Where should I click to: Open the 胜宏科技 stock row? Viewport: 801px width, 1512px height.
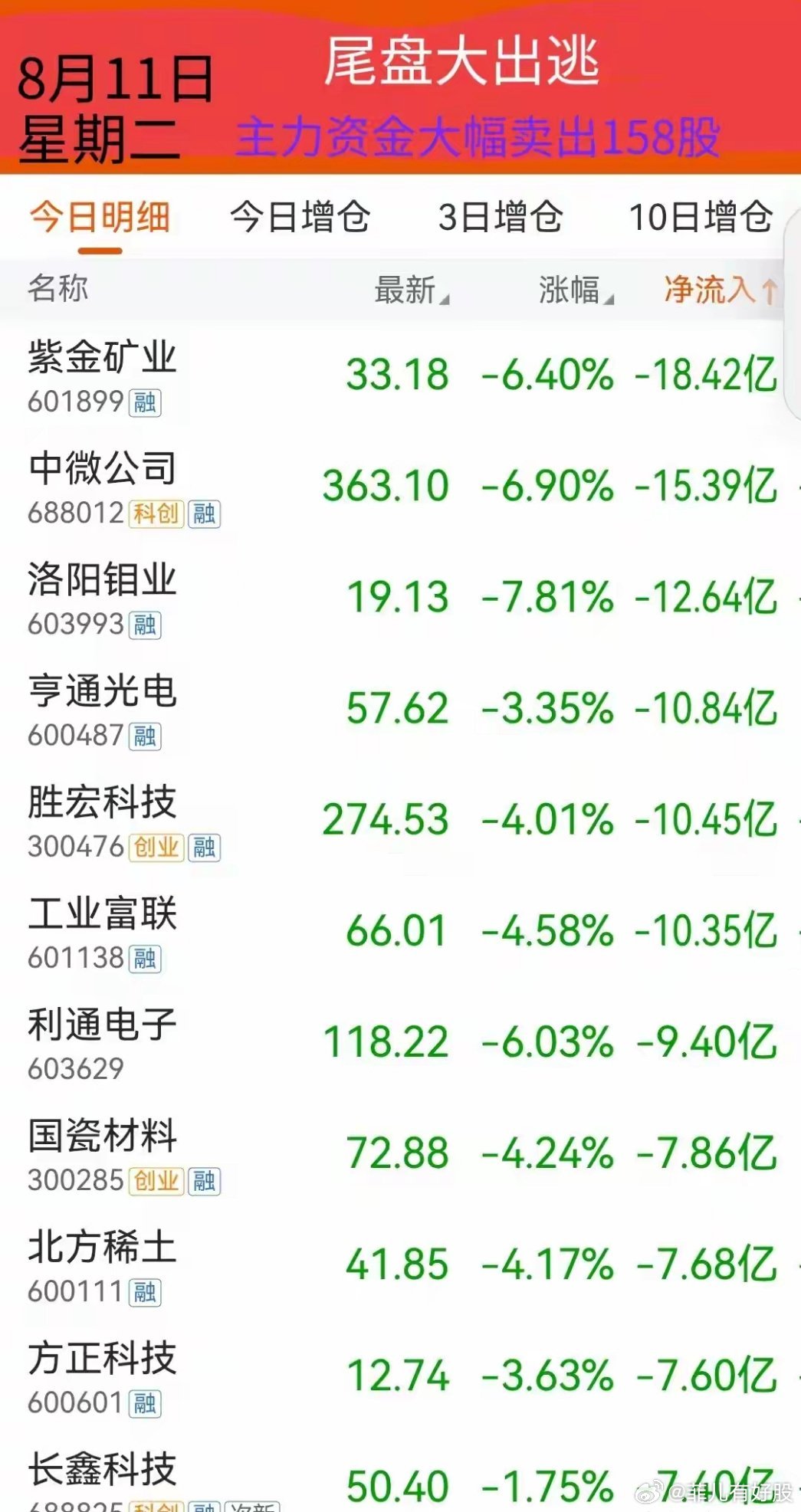pyautogui.click(x=400, y=822)
